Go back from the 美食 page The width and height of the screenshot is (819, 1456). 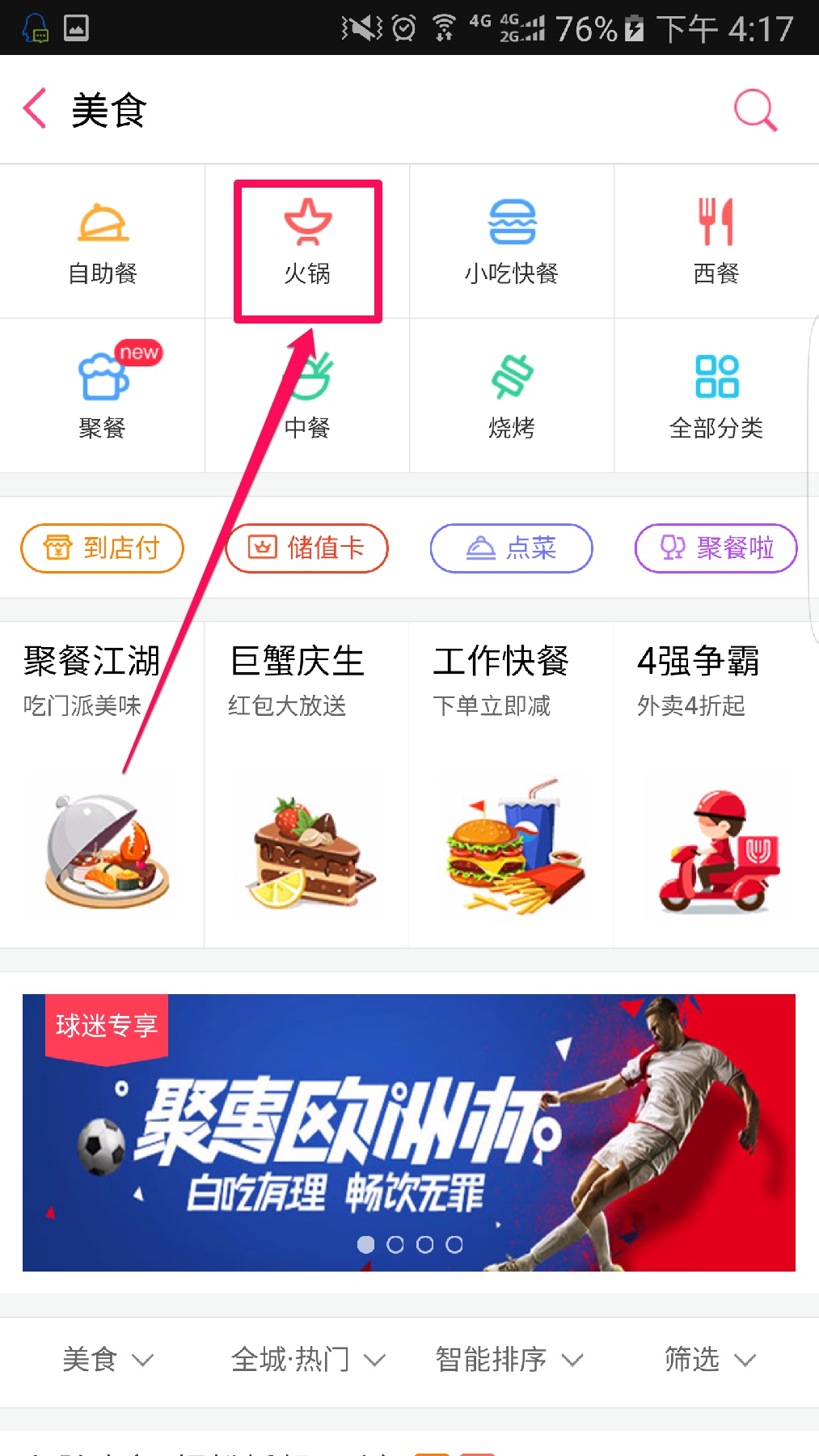(x=36, y=108)
